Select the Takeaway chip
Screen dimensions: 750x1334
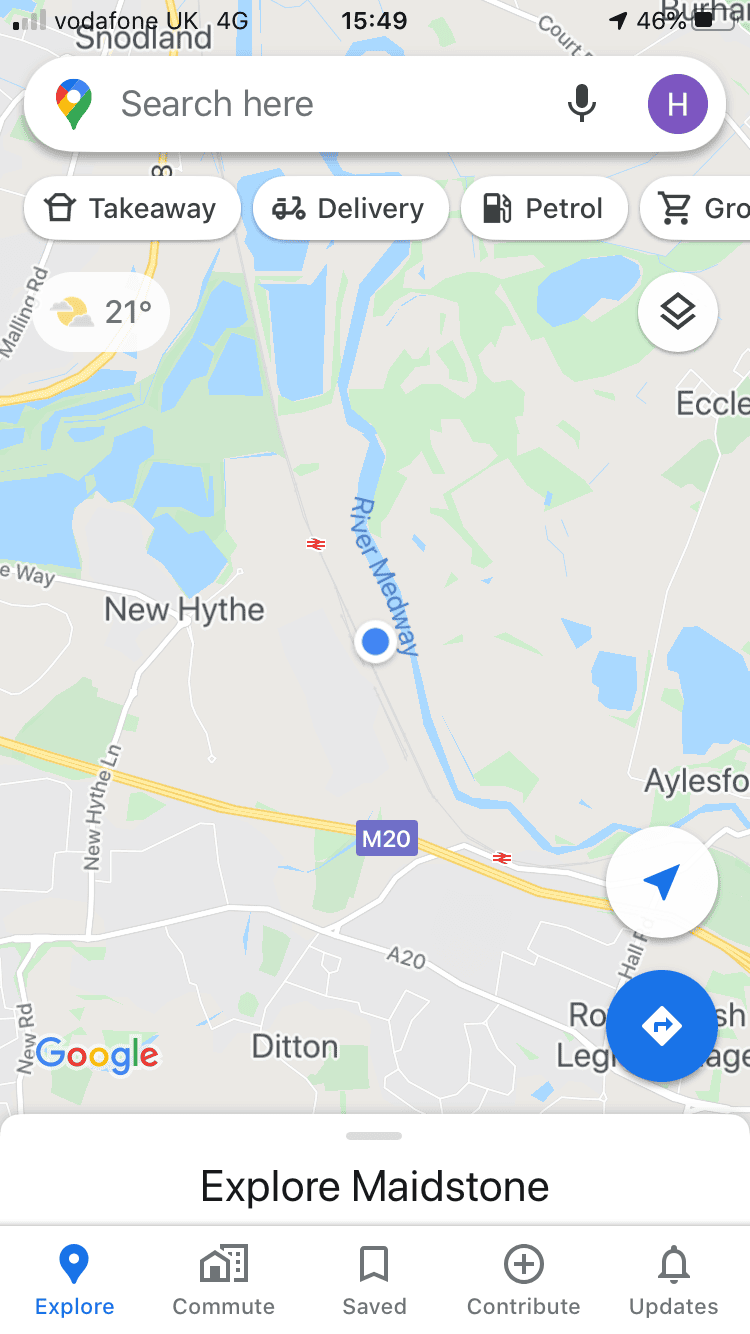[132, 208]
